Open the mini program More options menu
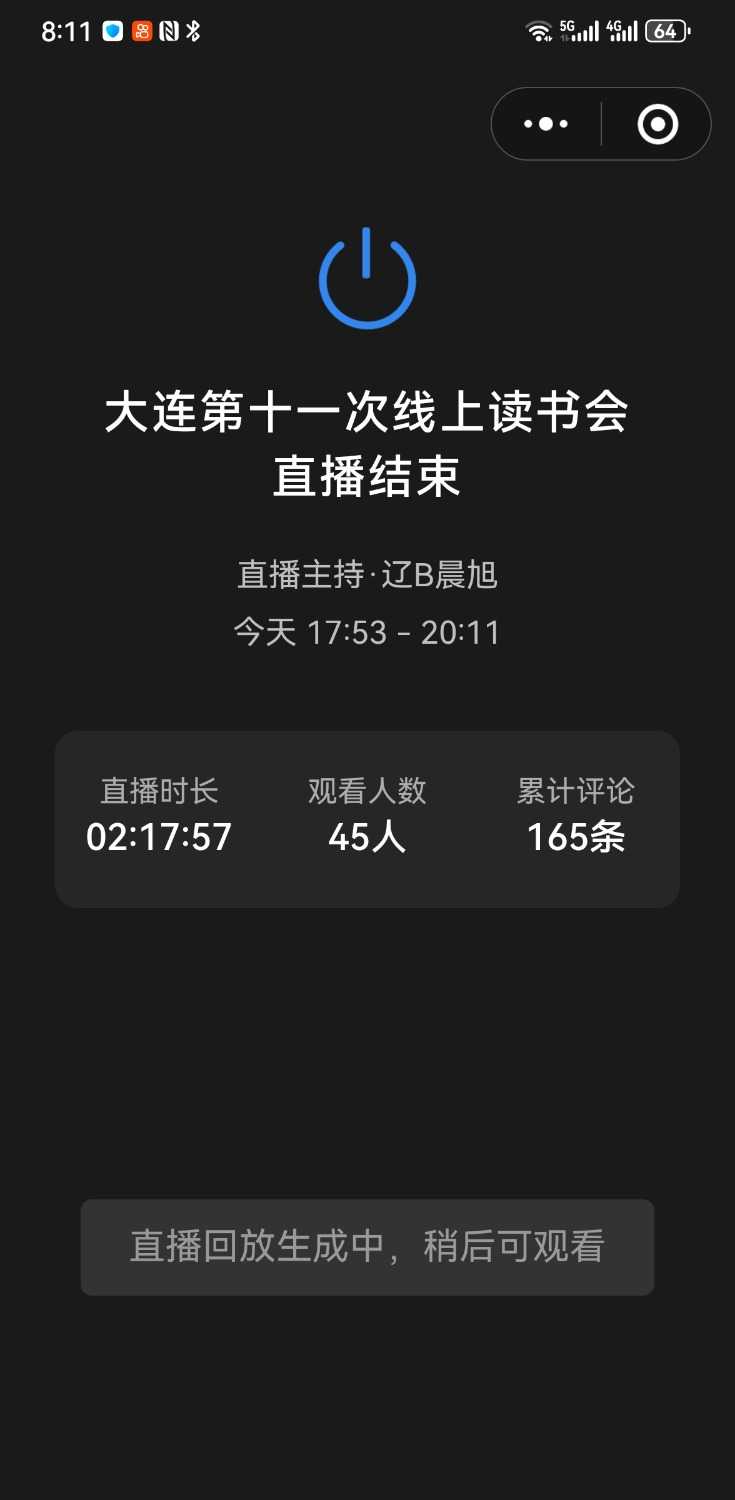Image resolution: width=735 pixels, height=1500 pixels. tap(545, 124)
